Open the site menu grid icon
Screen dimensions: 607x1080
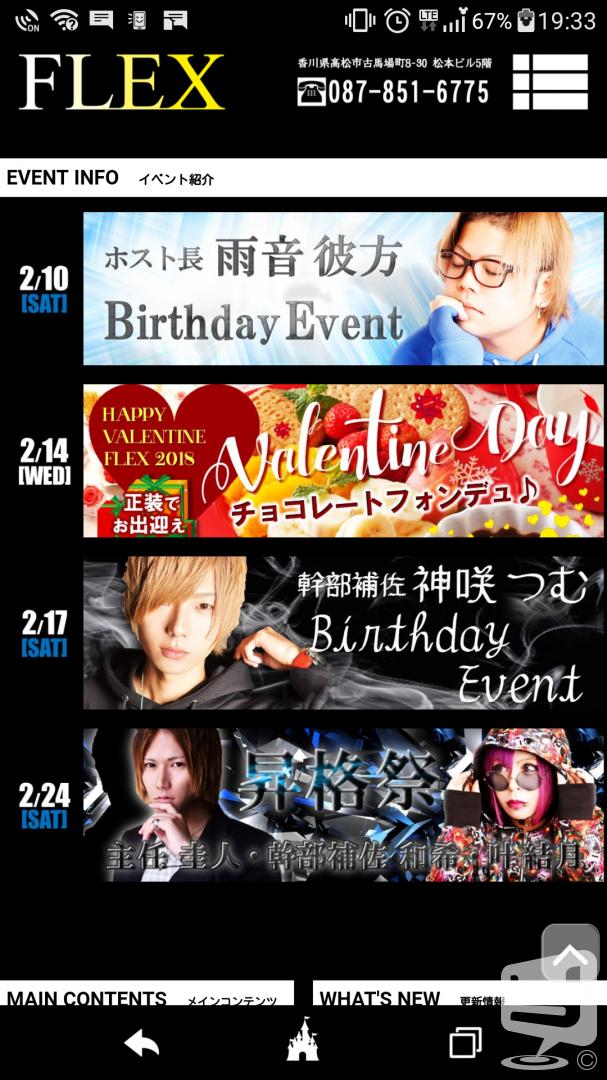550,81
